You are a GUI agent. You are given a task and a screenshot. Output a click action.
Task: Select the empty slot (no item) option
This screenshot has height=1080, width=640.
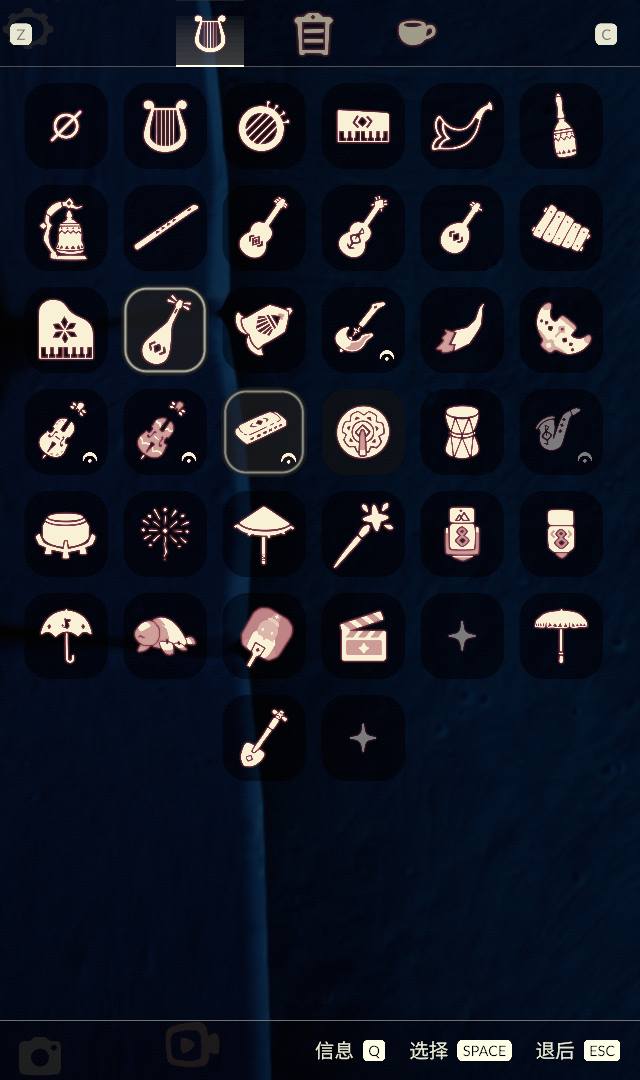click(x=66, y=126)
